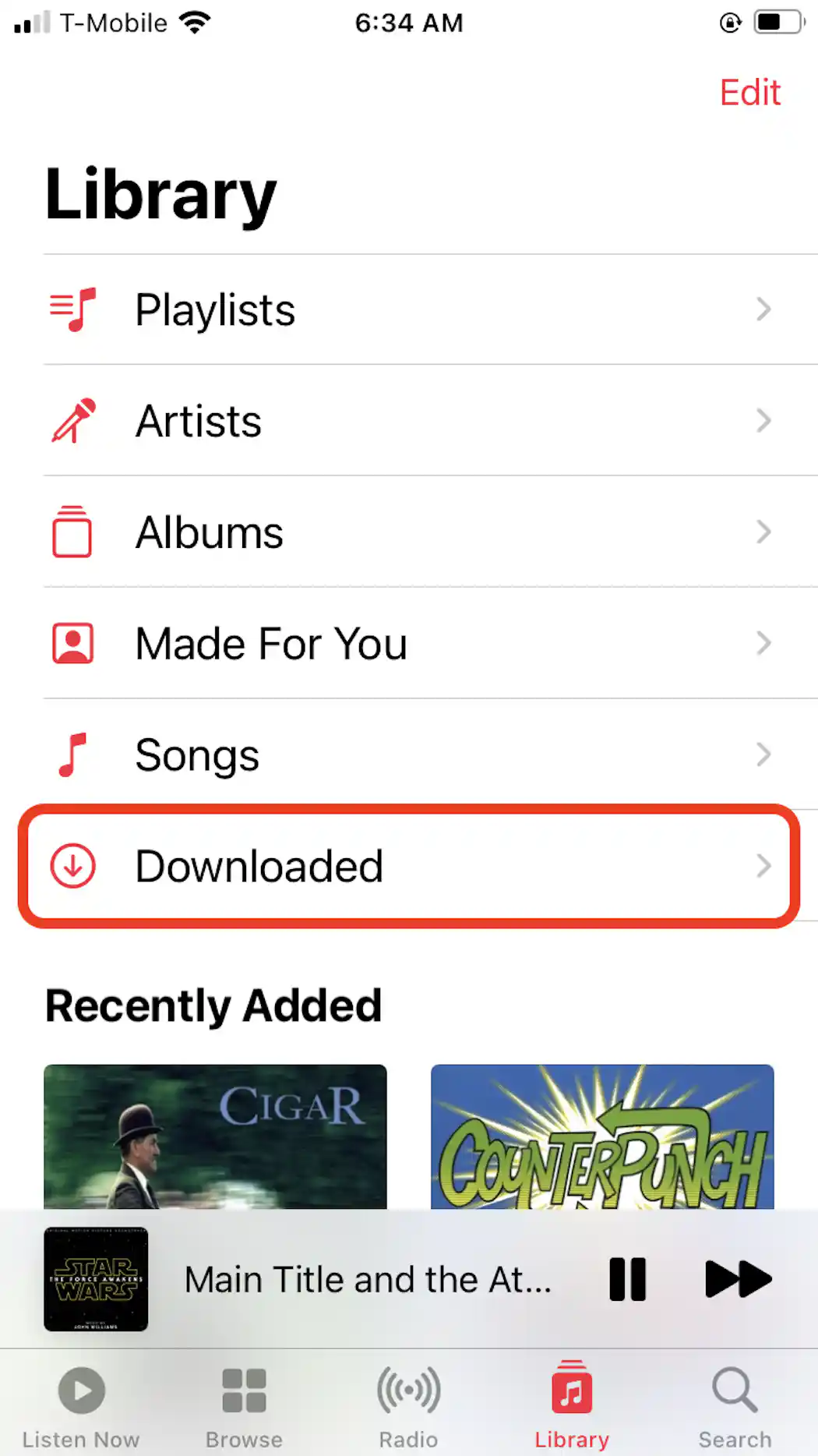Switch to the Browse tab

coord(244,1403)
